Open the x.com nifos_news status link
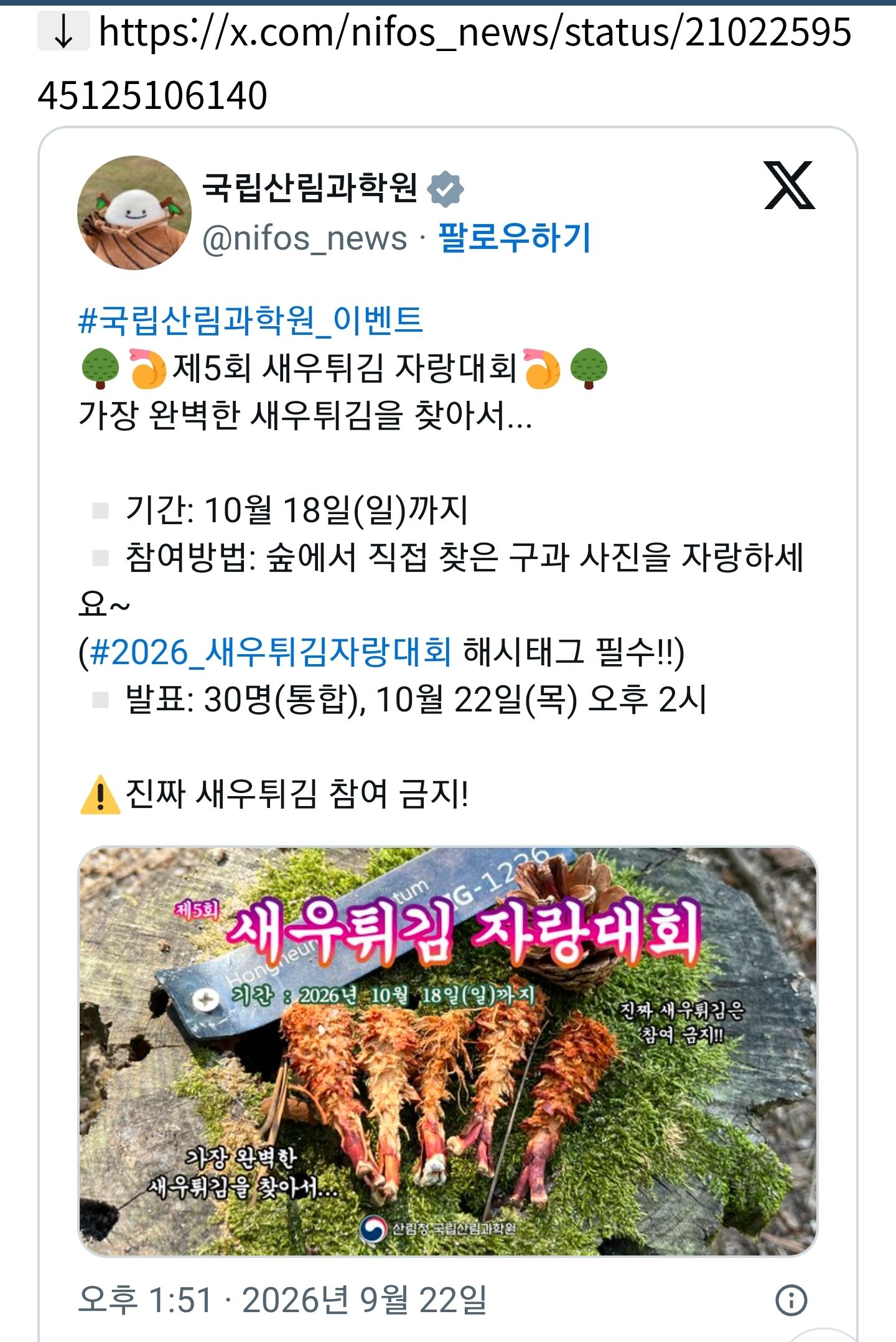The width and height of the screenshot is (896, 1342). point(444,63)
